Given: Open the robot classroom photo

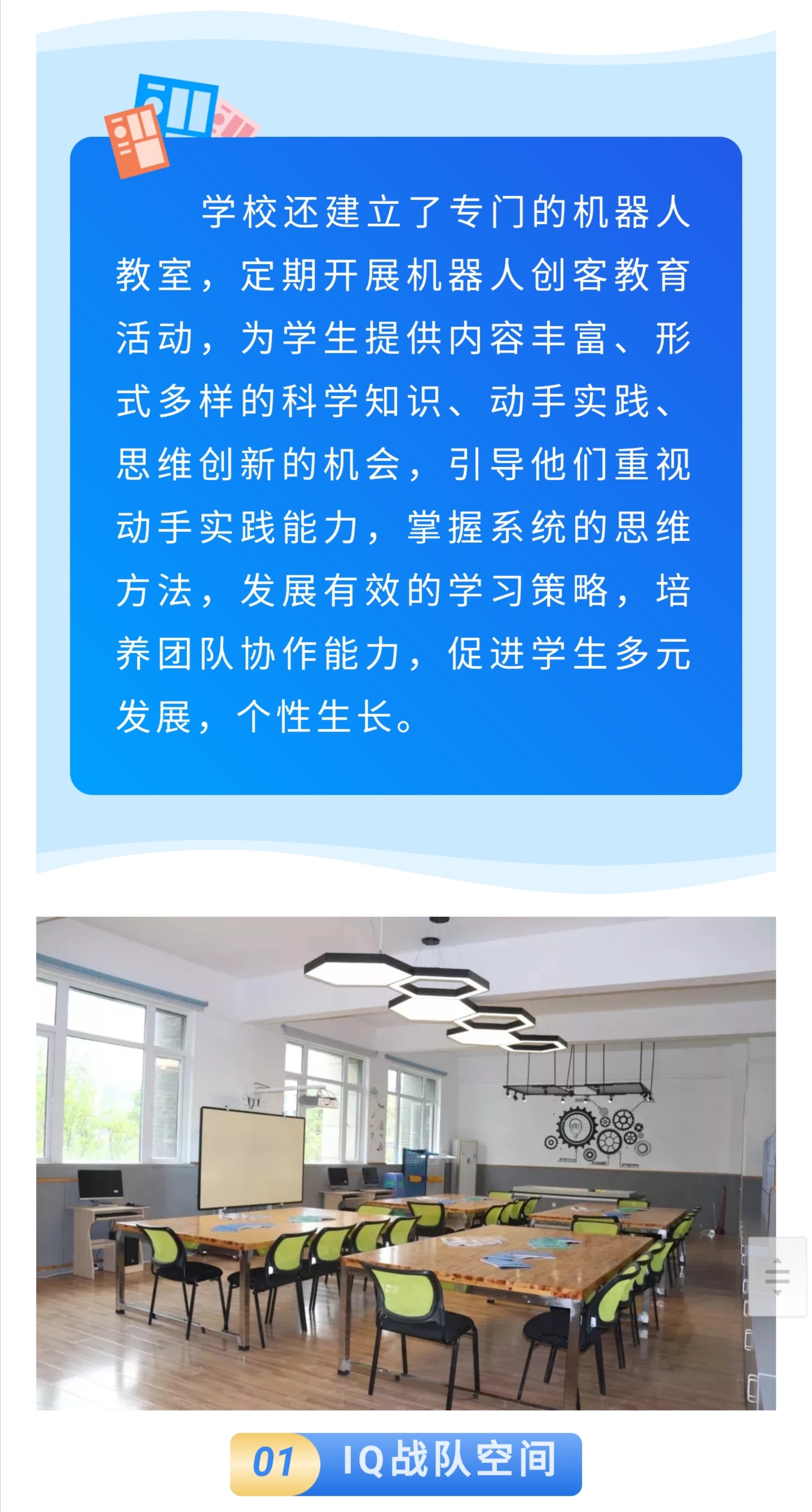Looking at the screenshot, I should tap(405, 1163).
